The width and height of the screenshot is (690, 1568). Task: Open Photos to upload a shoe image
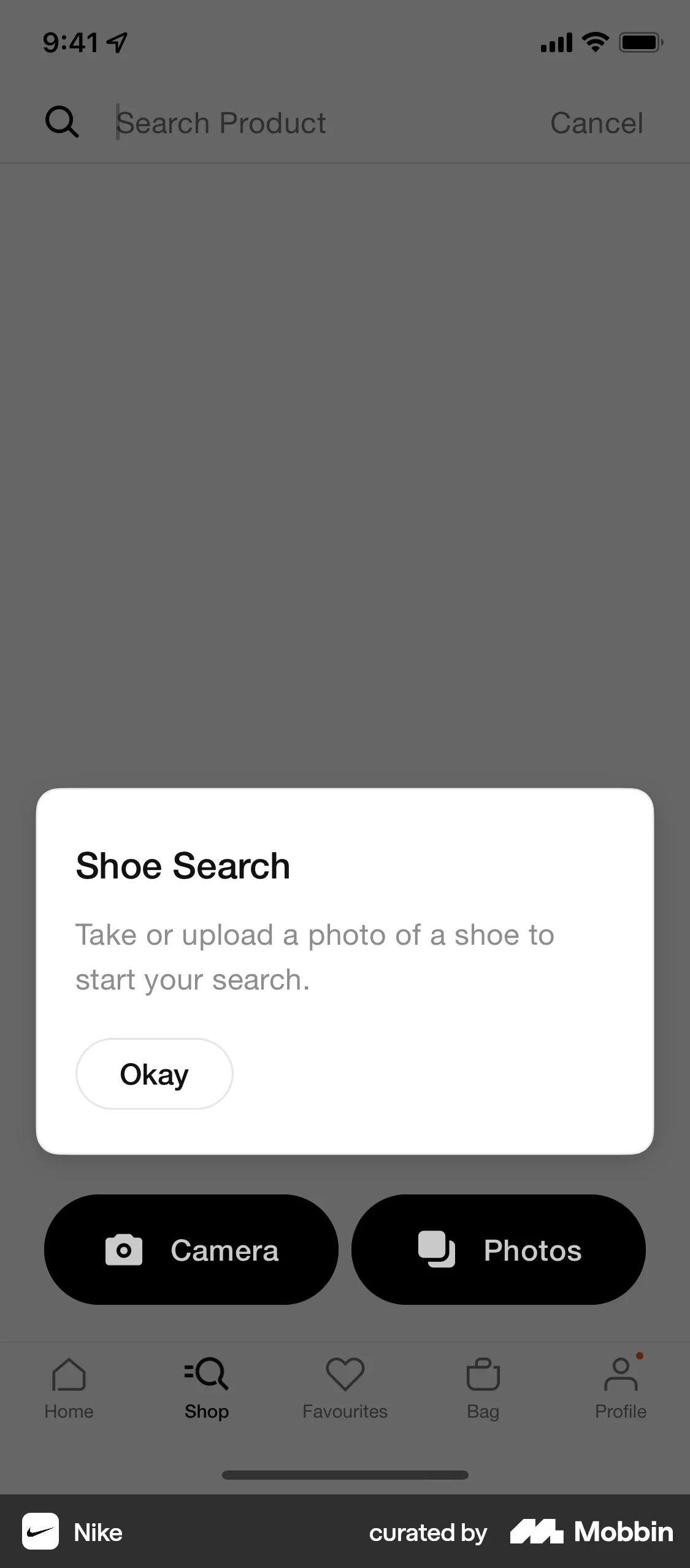click(x=497, y=1250)
